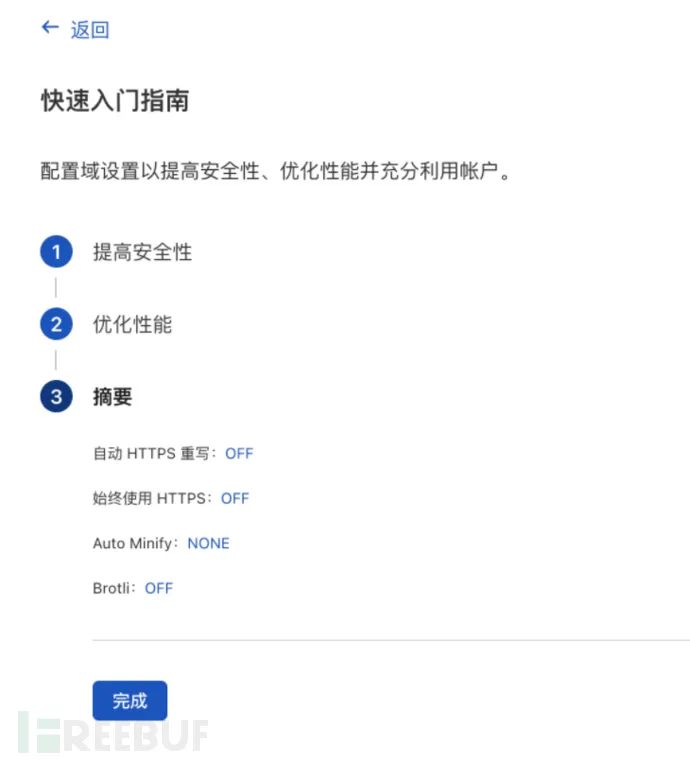Tap the 完成 button
Screen dimensions: 690x760
[x=130, y=701]
